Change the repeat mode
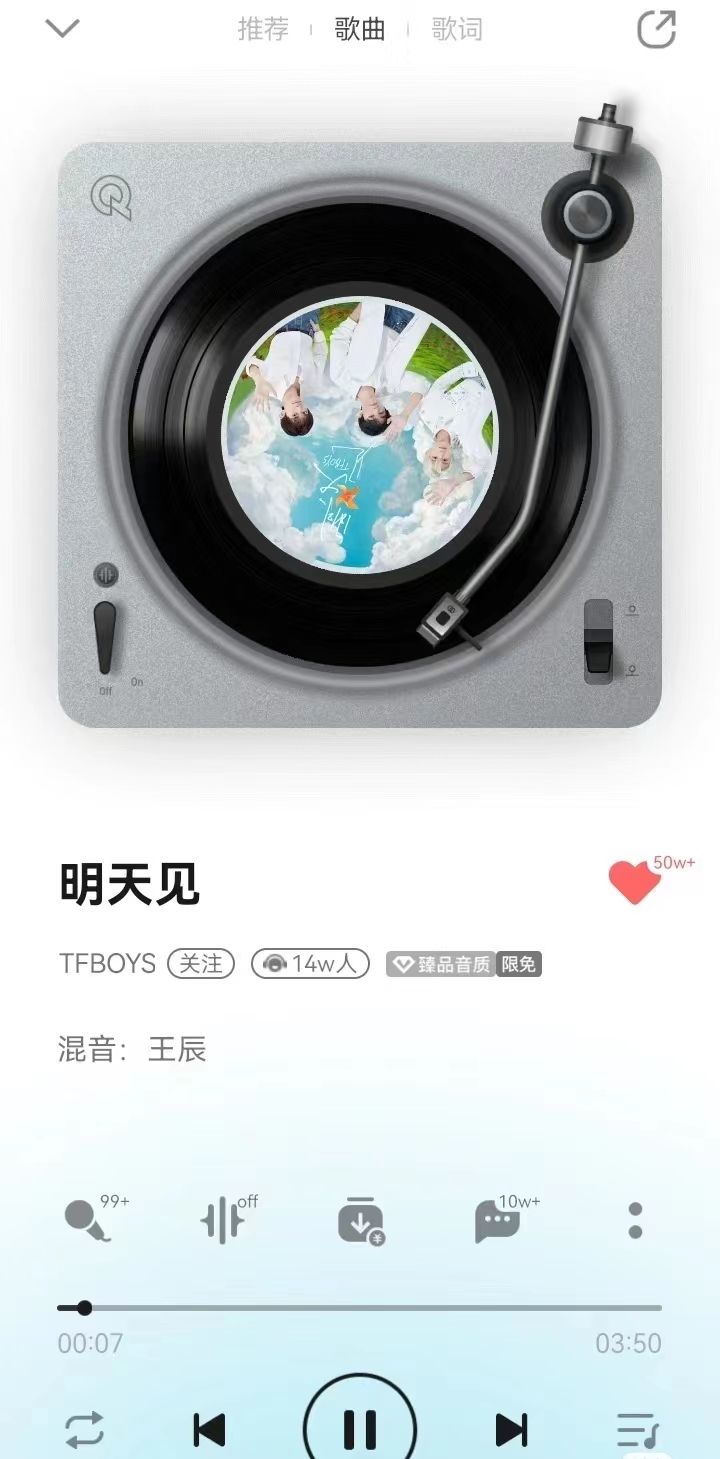Screen dimensions: 720x1459 85,1430
